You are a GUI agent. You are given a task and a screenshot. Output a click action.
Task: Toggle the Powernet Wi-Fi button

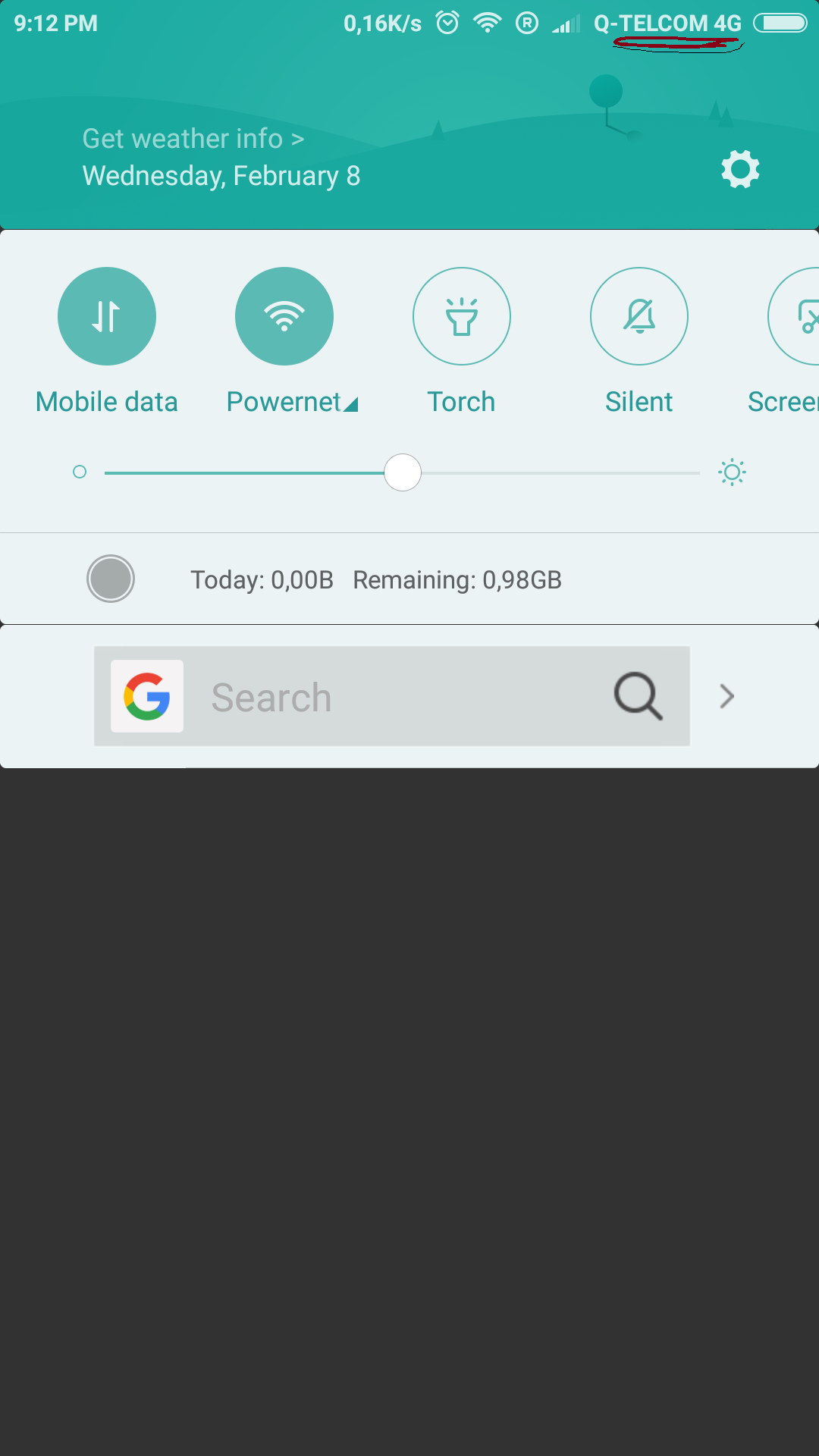(284, 316)
